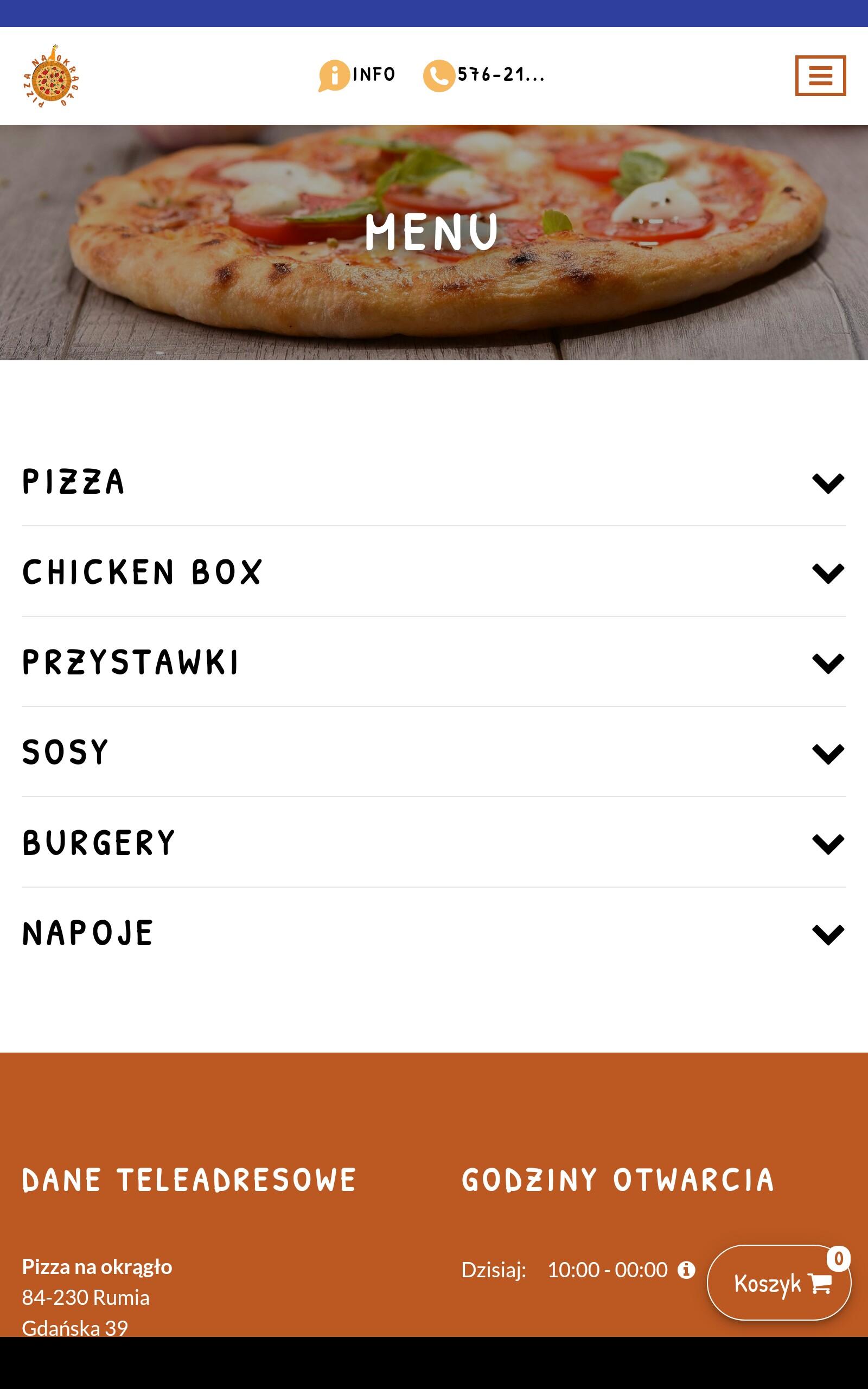This screenshot has height=1389, width=868.
Task: Tap the INFO button in header
Action: (357, 75)
